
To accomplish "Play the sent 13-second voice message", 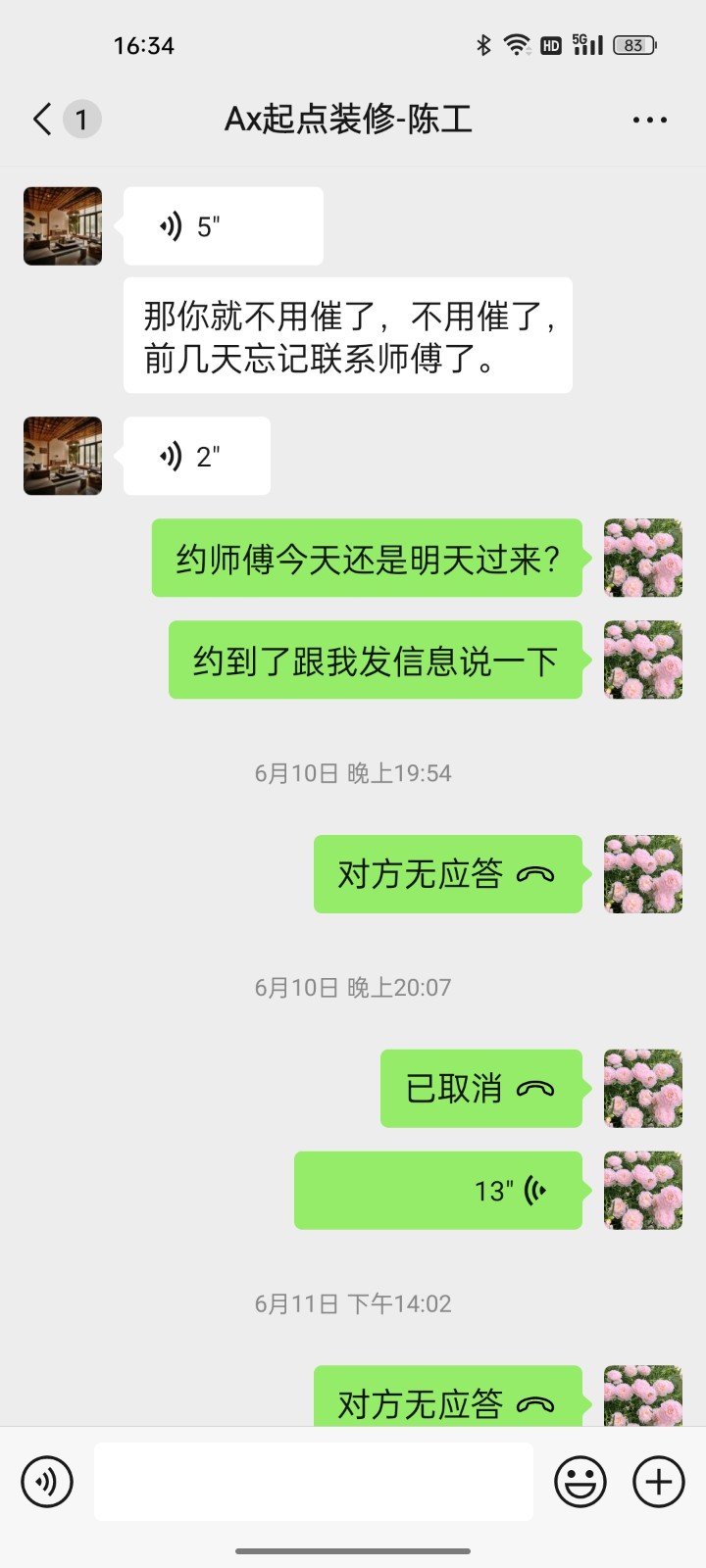I will [x=438, y=1190].
